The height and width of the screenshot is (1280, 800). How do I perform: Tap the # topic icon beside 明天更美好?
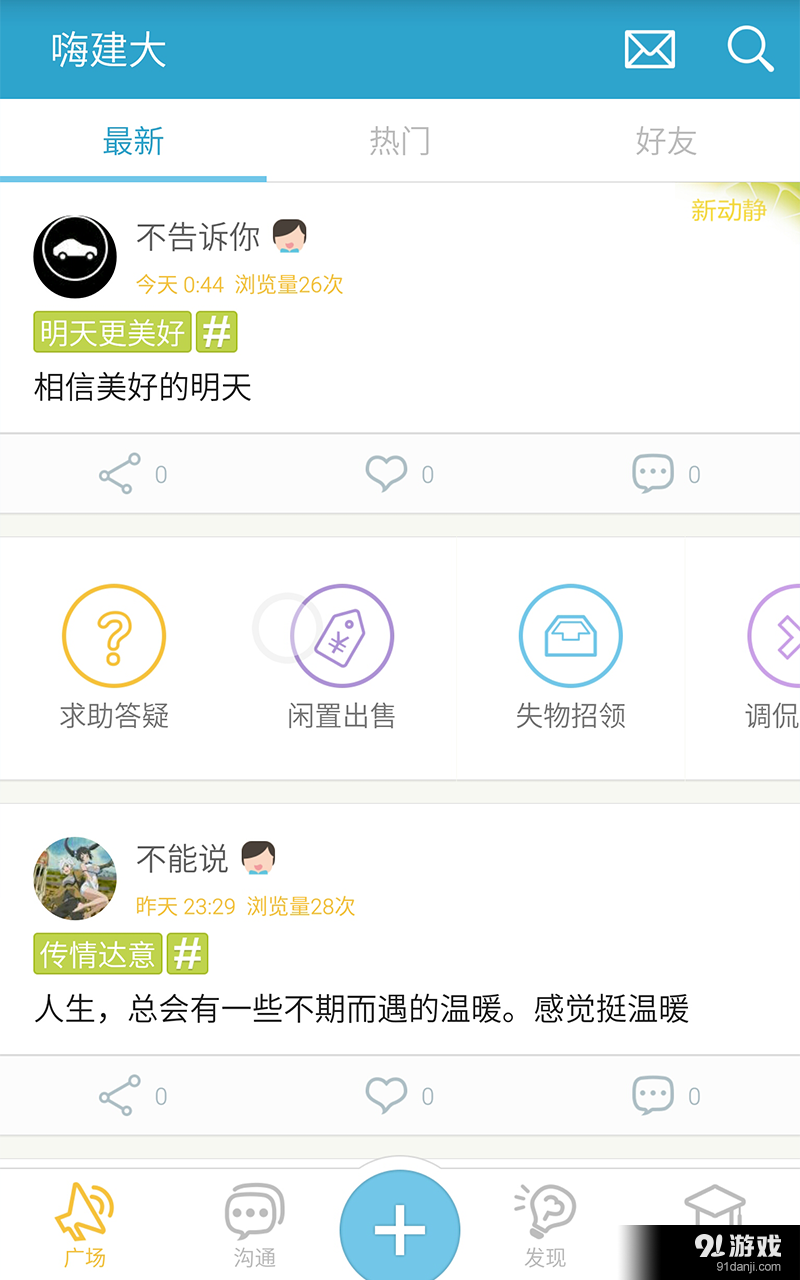[215, 331]
